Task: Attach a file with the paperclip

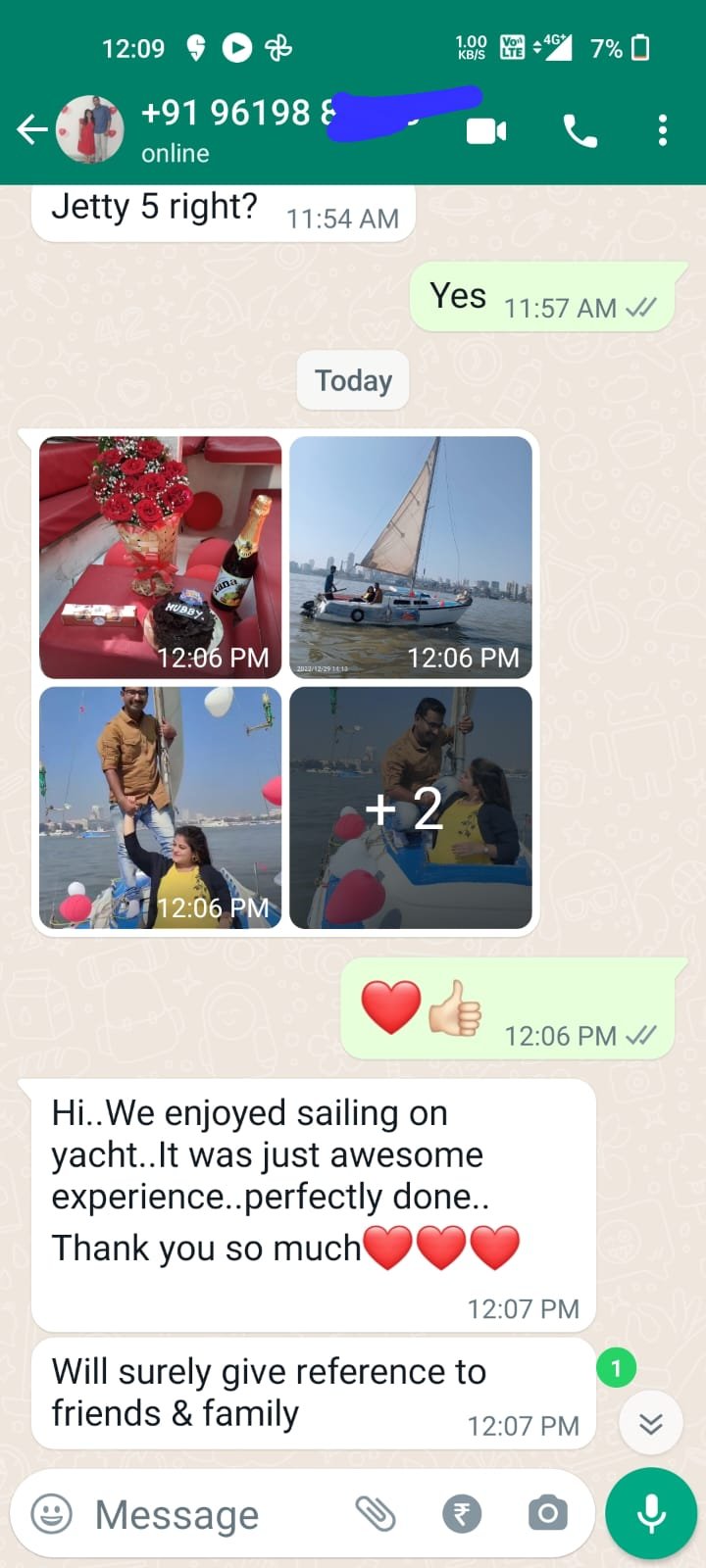Action: [x=375, y=1514]
